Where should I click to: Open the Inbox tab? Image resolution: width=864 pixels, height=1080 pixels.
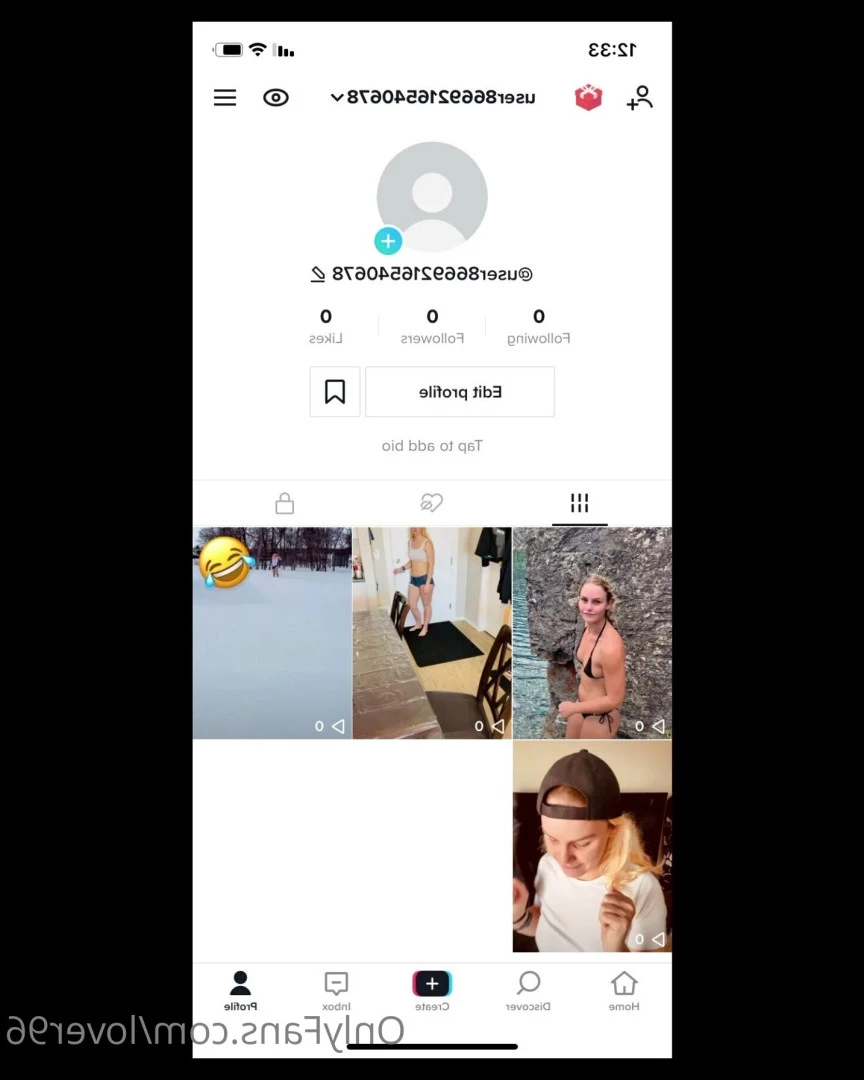337,990
